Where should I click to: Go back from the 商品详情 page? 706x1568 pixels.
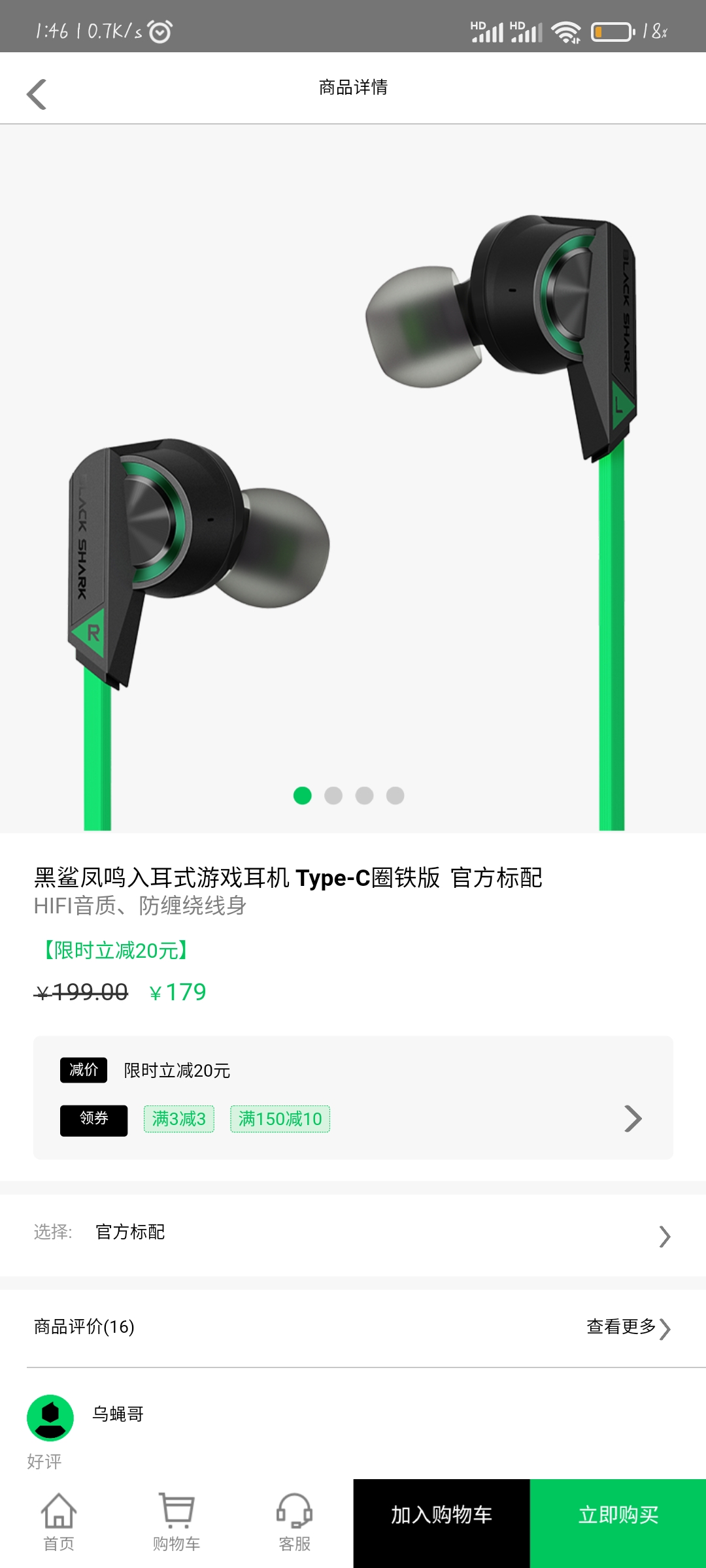pyautogui.click(x=37, y=94)
